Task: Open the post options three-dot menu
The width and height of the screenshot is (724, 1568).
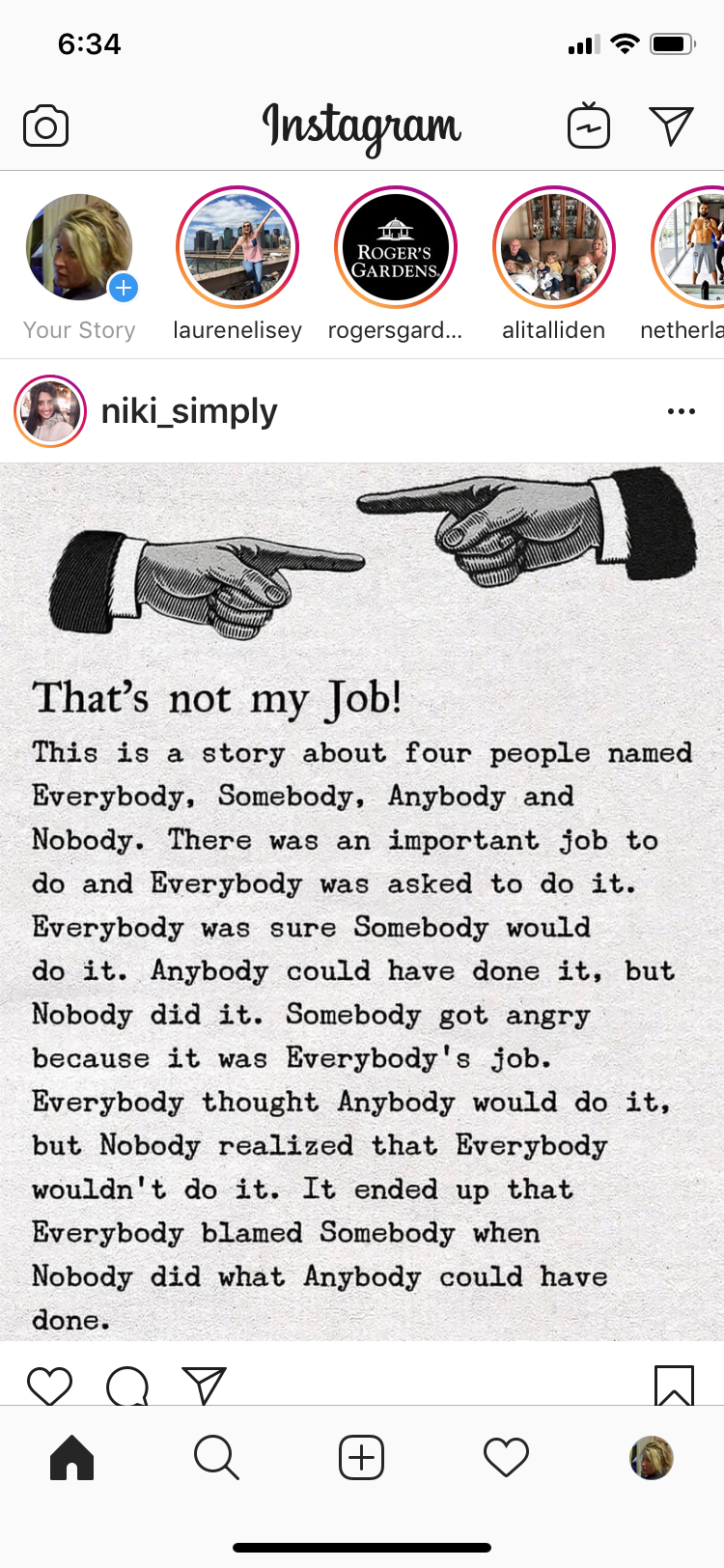Action: [681, 411]
